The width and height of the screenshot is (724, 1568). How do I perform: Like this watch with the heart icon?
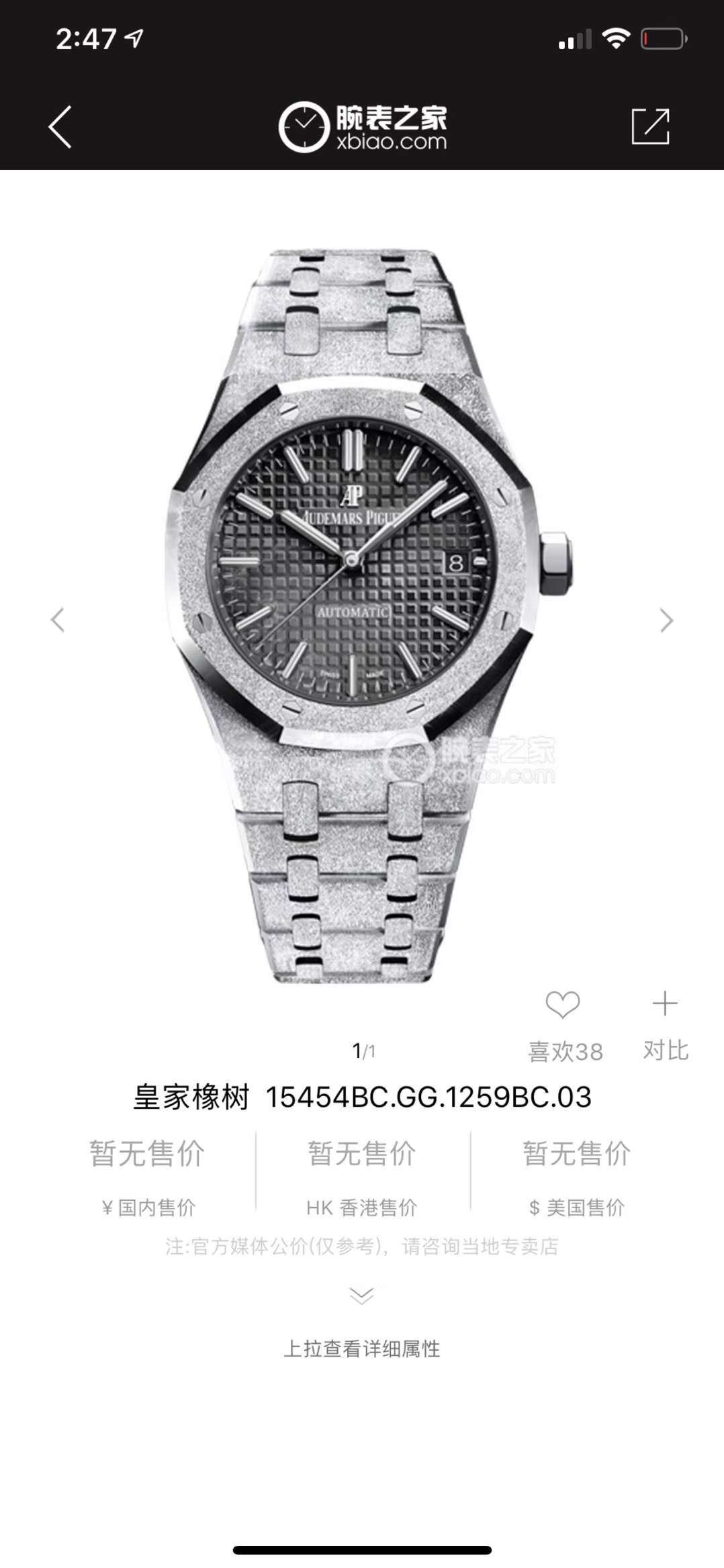click(562, 1006)
